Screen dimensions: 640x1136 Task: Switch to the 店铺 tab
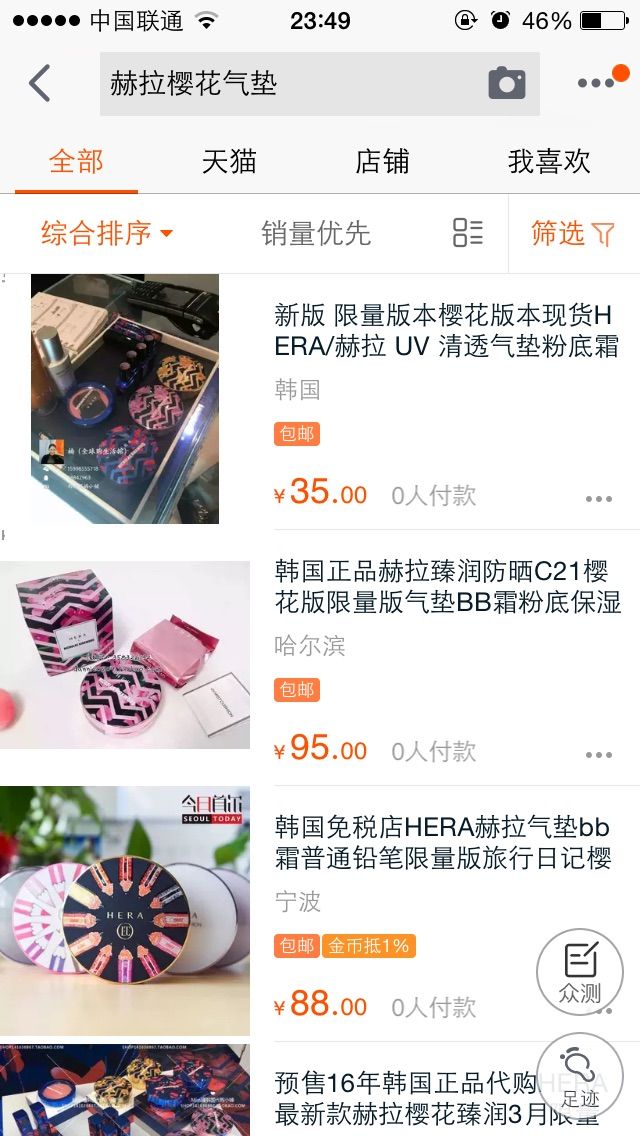click(x=382, y=162)
